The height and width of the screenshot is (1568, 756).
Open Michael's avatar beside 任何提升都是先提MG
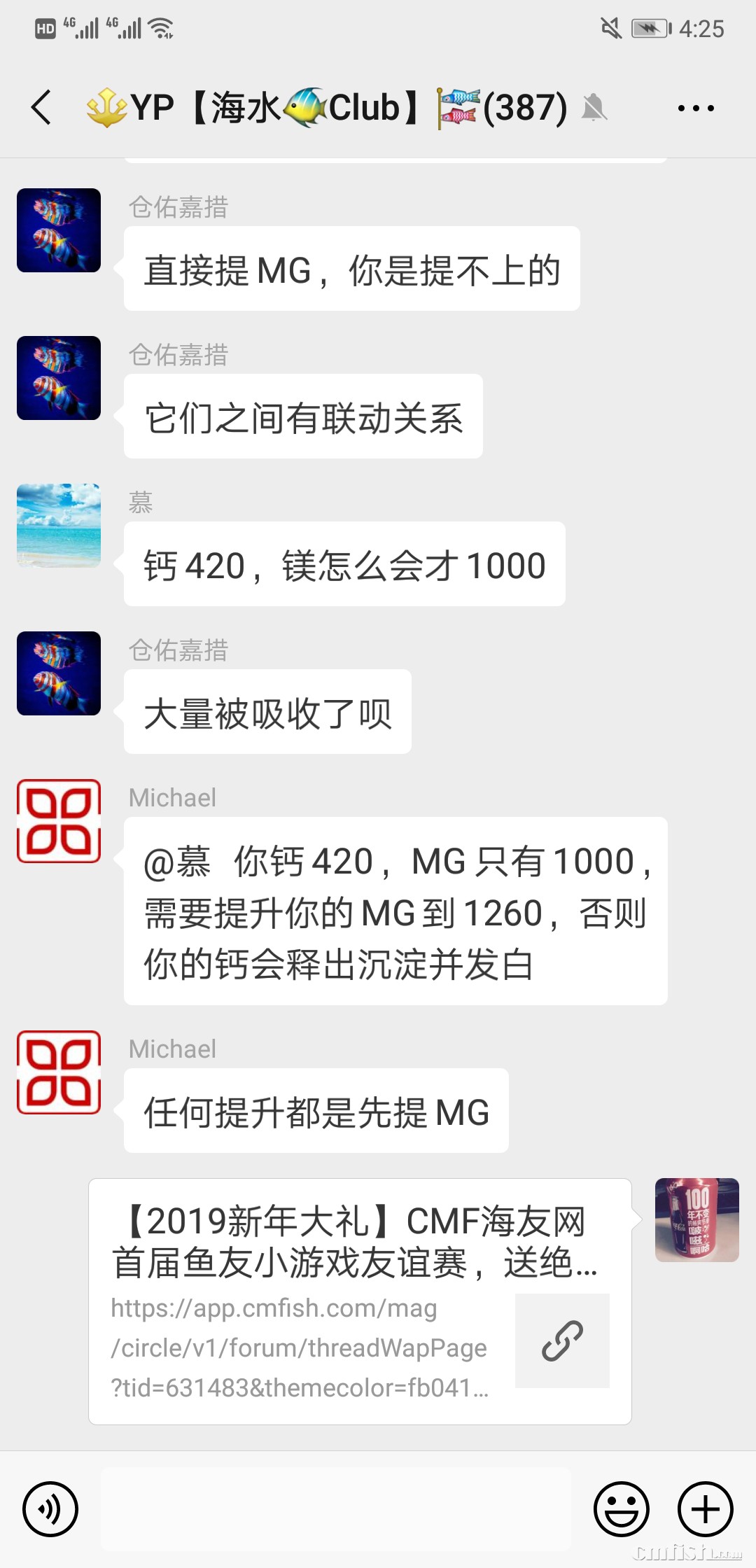[59, 1072]
